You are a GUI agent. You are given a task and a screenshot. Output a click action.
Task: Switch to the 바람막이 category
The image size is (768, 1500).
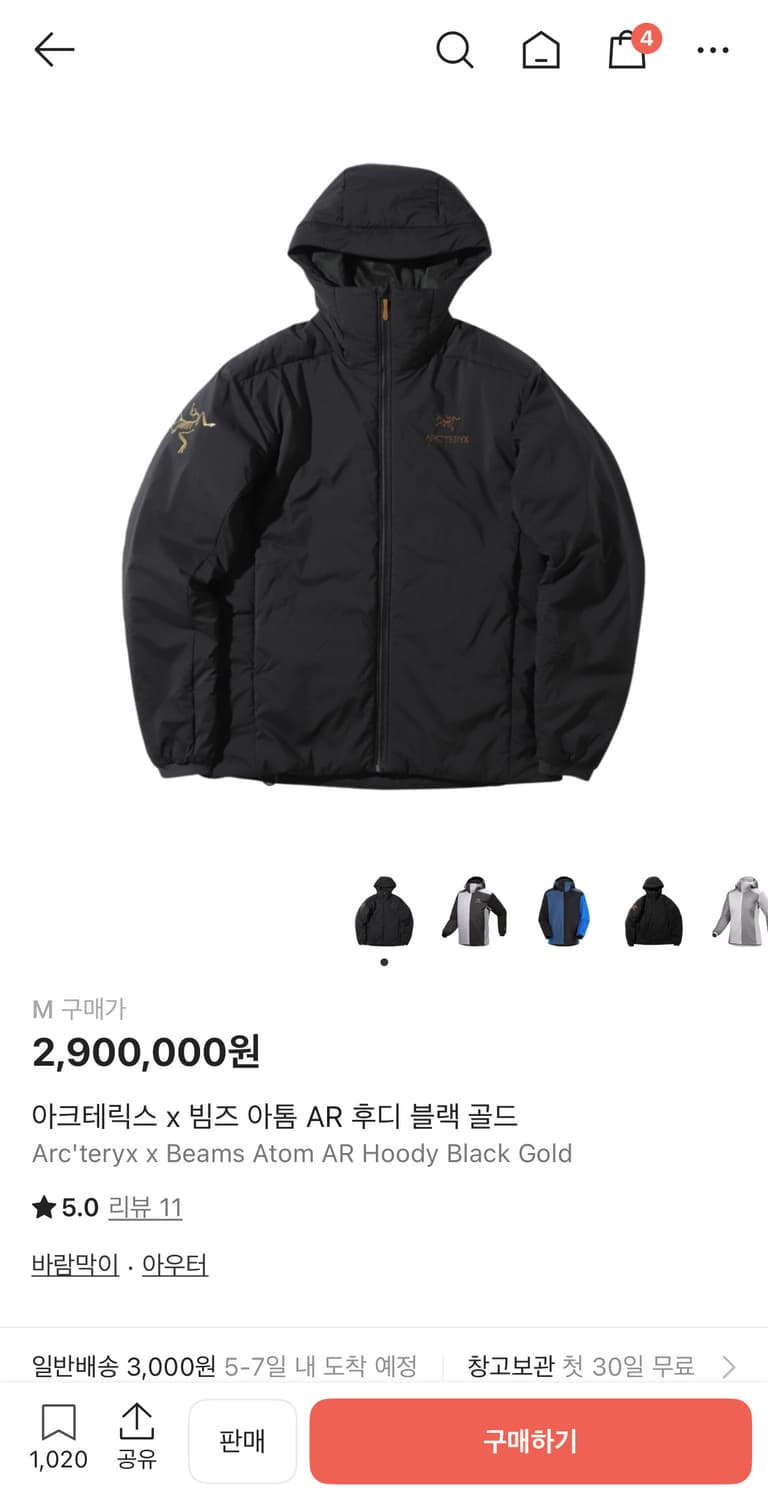click(74, 1264)
